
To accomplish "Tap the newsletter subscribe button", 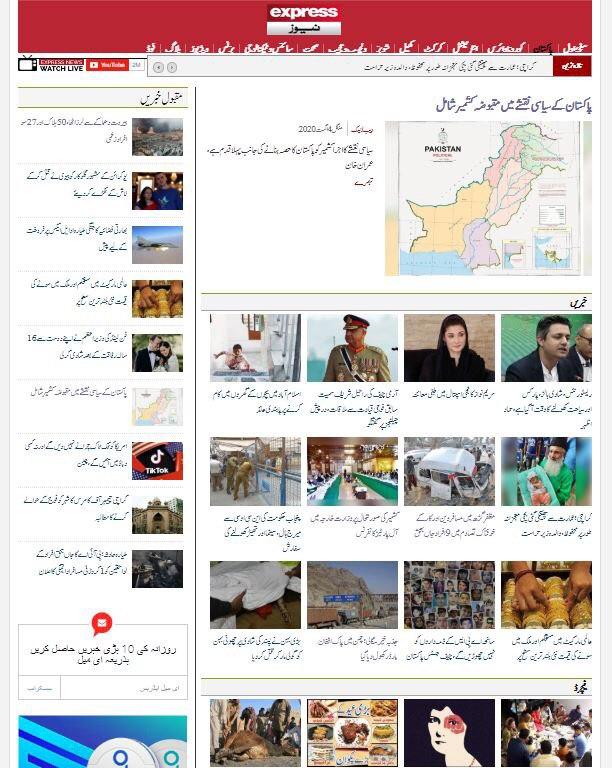I will [39, 690].
